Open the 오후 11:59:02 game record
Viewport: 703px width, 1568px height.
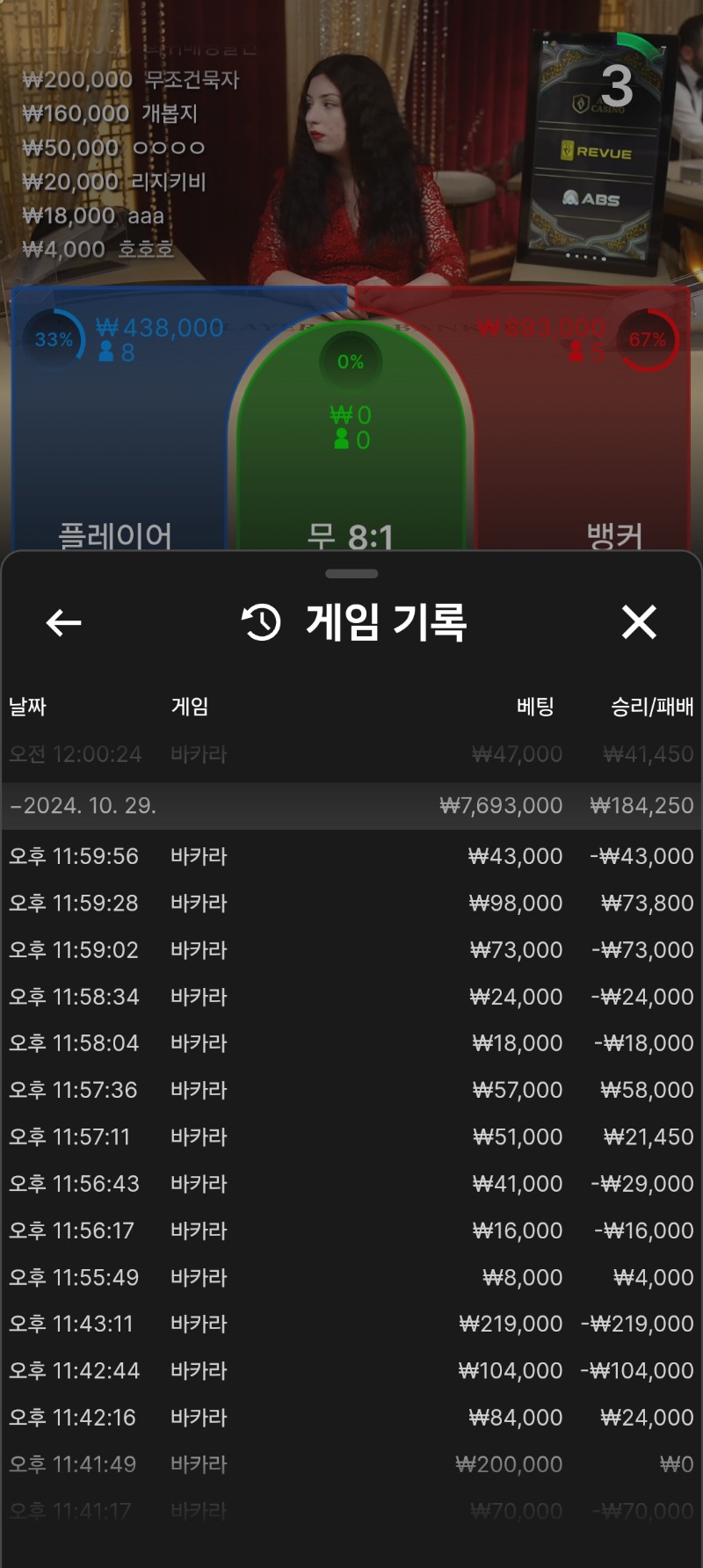point(351,950)
